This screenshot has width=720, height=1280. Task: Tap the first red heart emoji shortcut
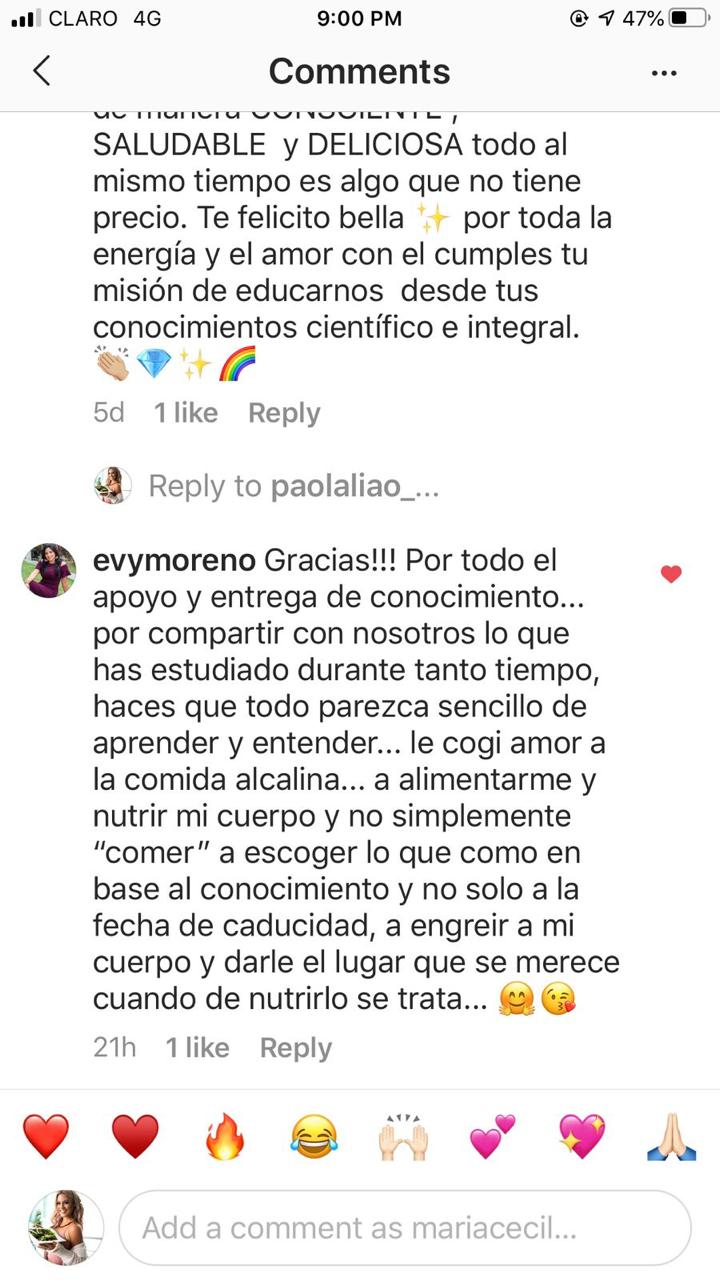coord(47,1136)
